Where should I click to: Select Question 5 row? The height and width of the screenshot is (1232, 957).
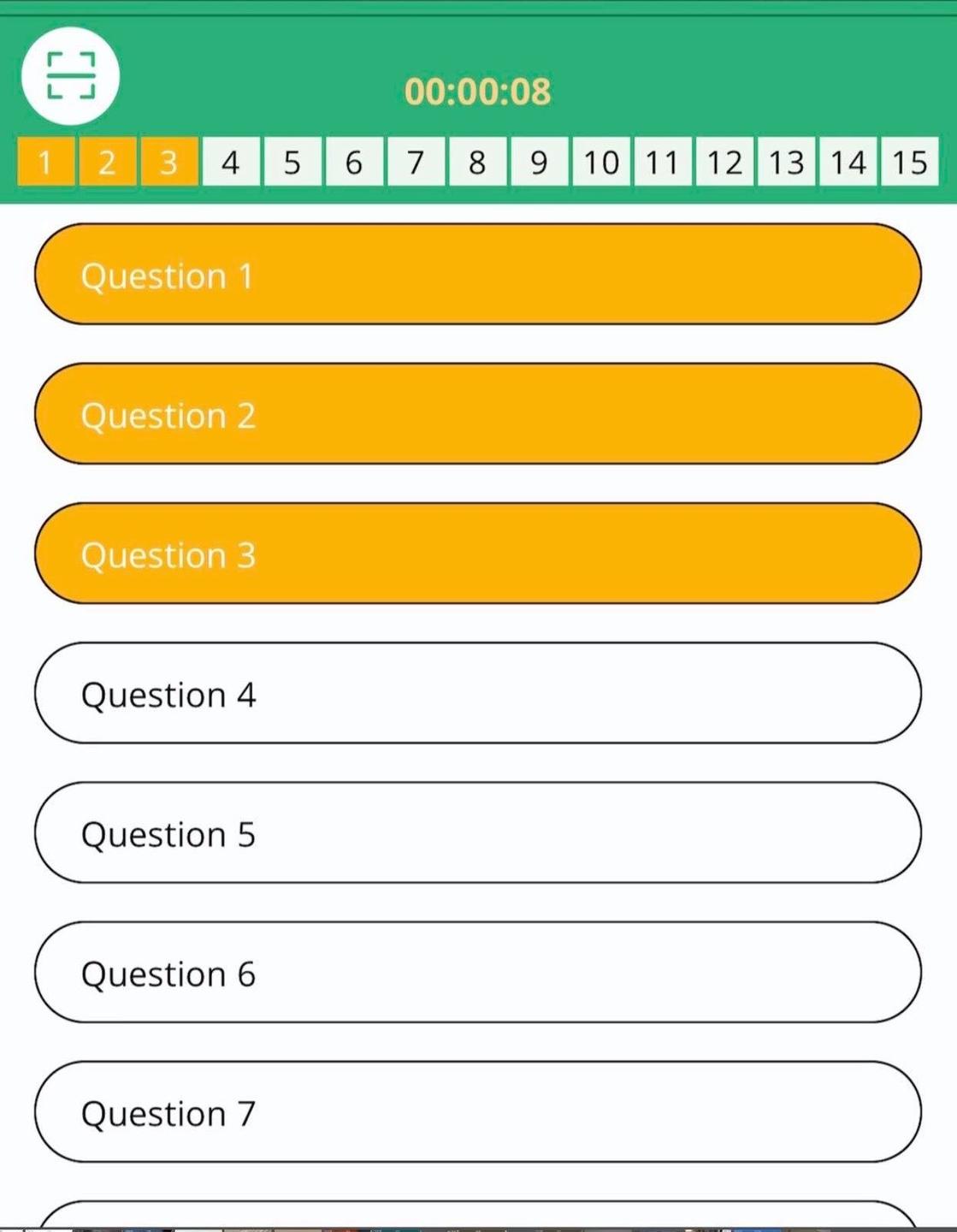point(477,832)
